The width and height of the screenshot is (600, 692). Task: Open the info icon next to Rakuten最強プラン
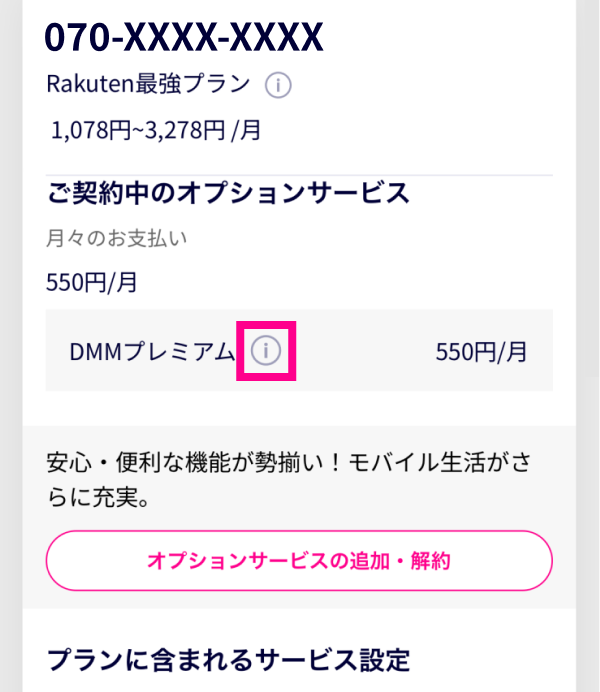tap(278, 86)
